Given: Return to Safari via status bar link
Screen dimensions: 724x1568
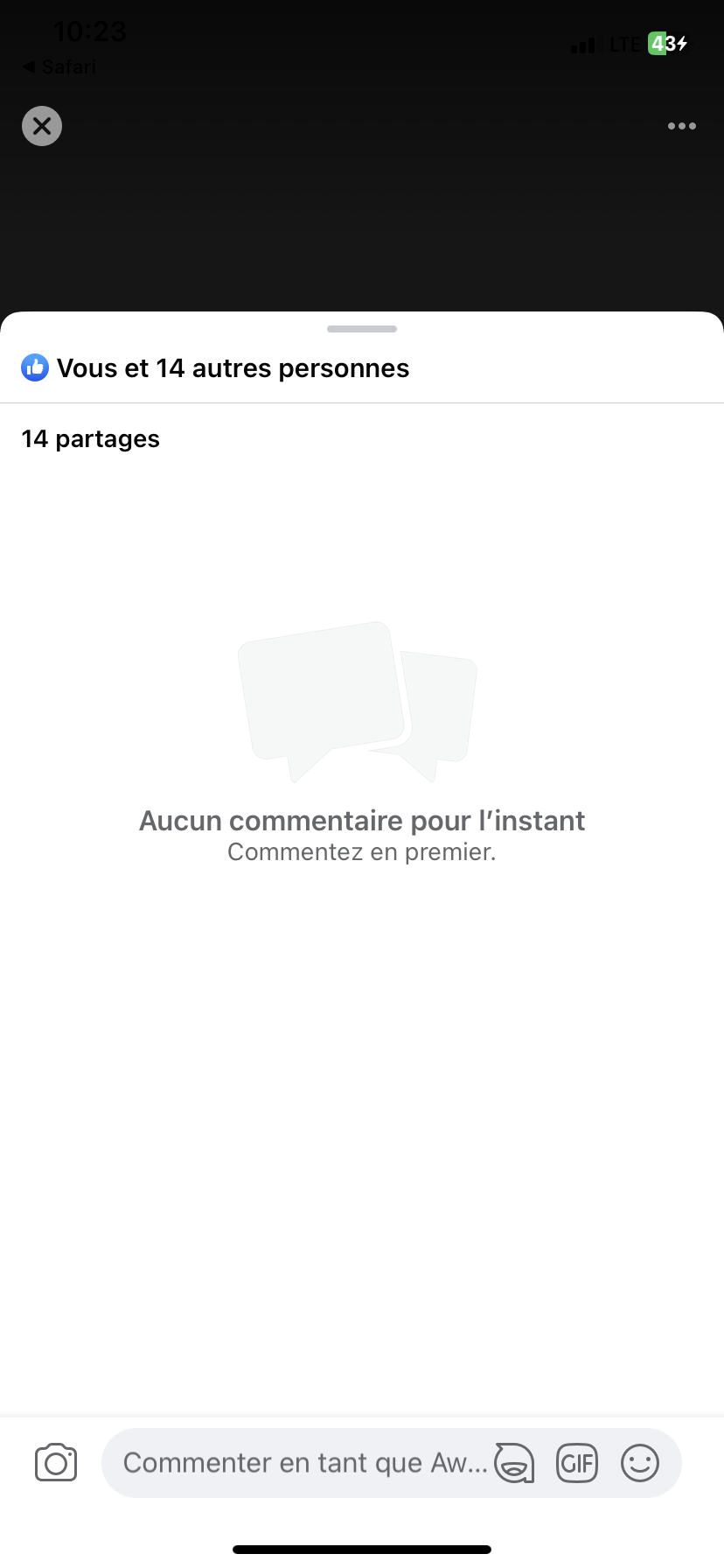Looking at the screenshot, I should (59, 66).
